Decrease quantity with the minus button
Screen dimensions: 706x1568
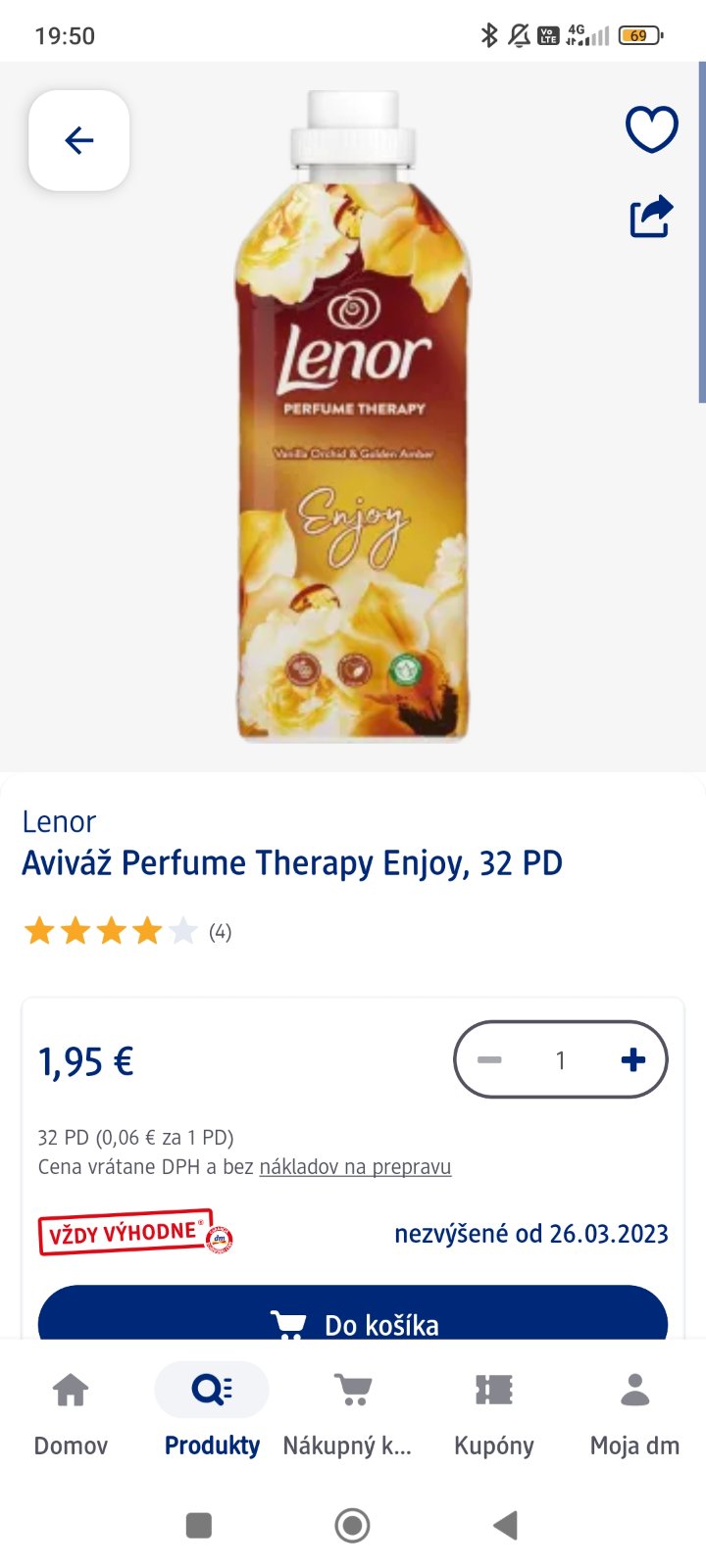[489, 1059]
